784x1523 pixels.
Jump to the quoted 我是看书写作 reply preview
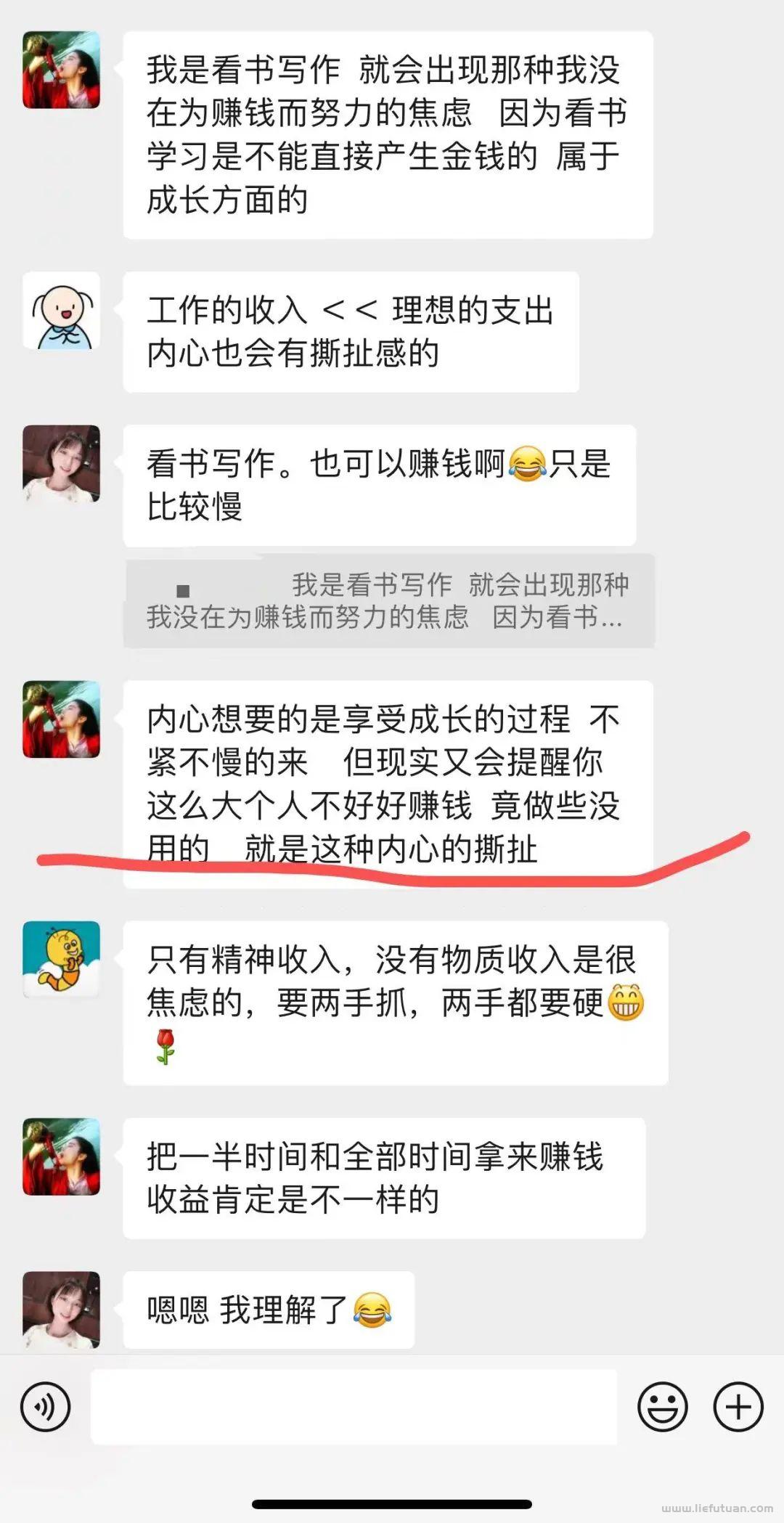click(388, 600)
